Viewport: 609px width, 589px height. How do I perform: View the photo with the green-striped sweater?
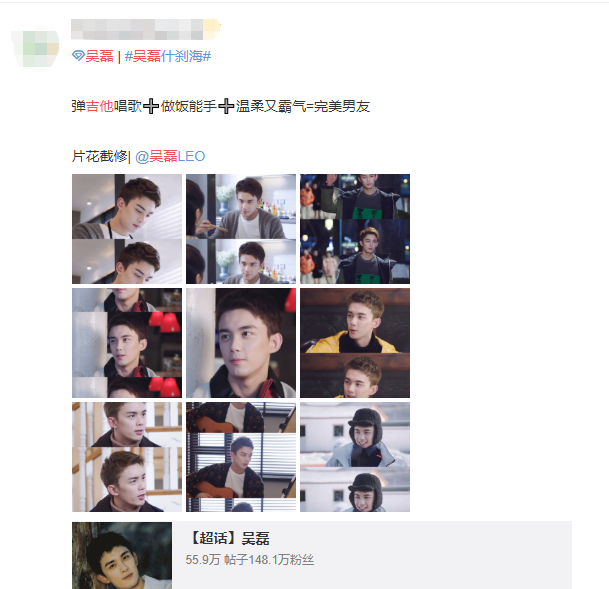coord(355,229)
